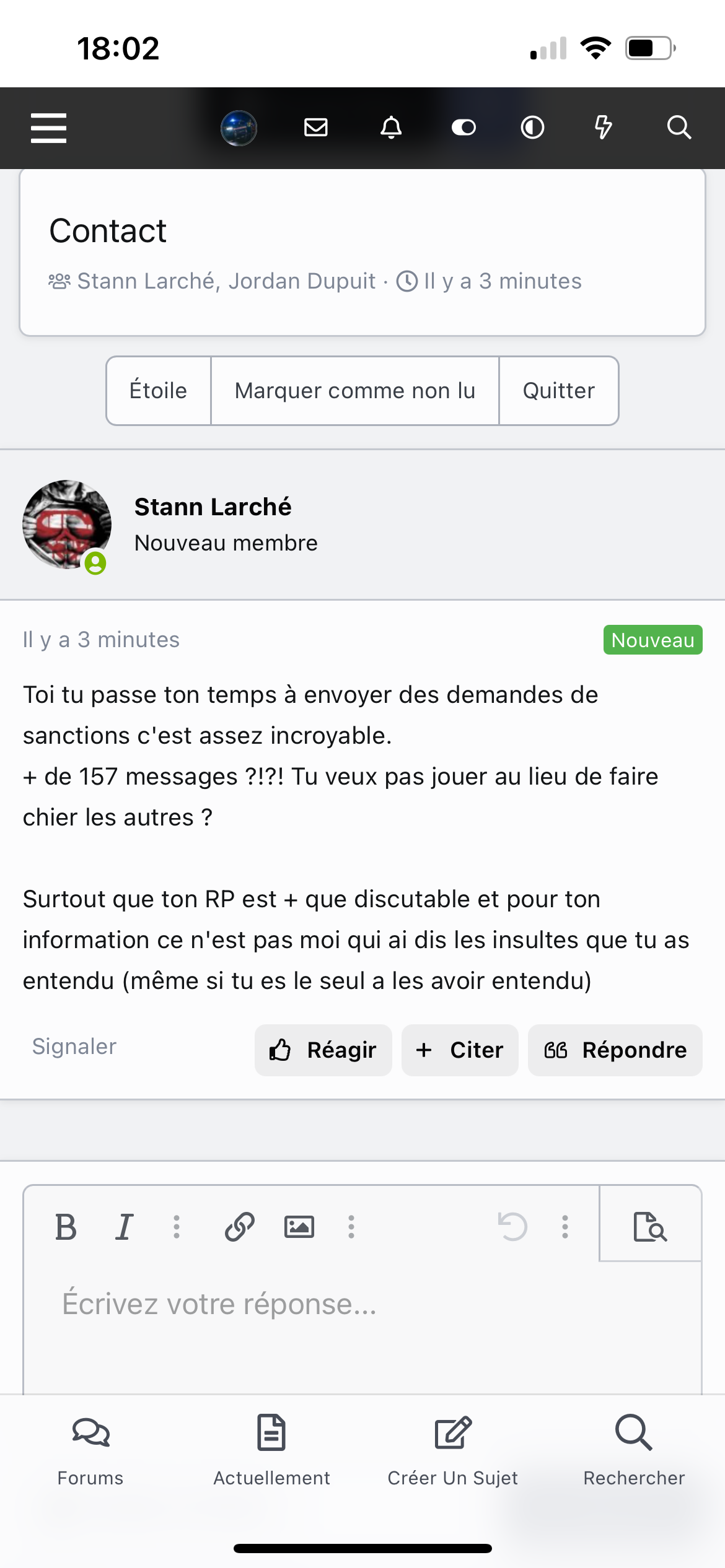Select Marquer comme non lu
Image resolution: width=725 pixels, height=1568 pixels.
coord(355,391)
